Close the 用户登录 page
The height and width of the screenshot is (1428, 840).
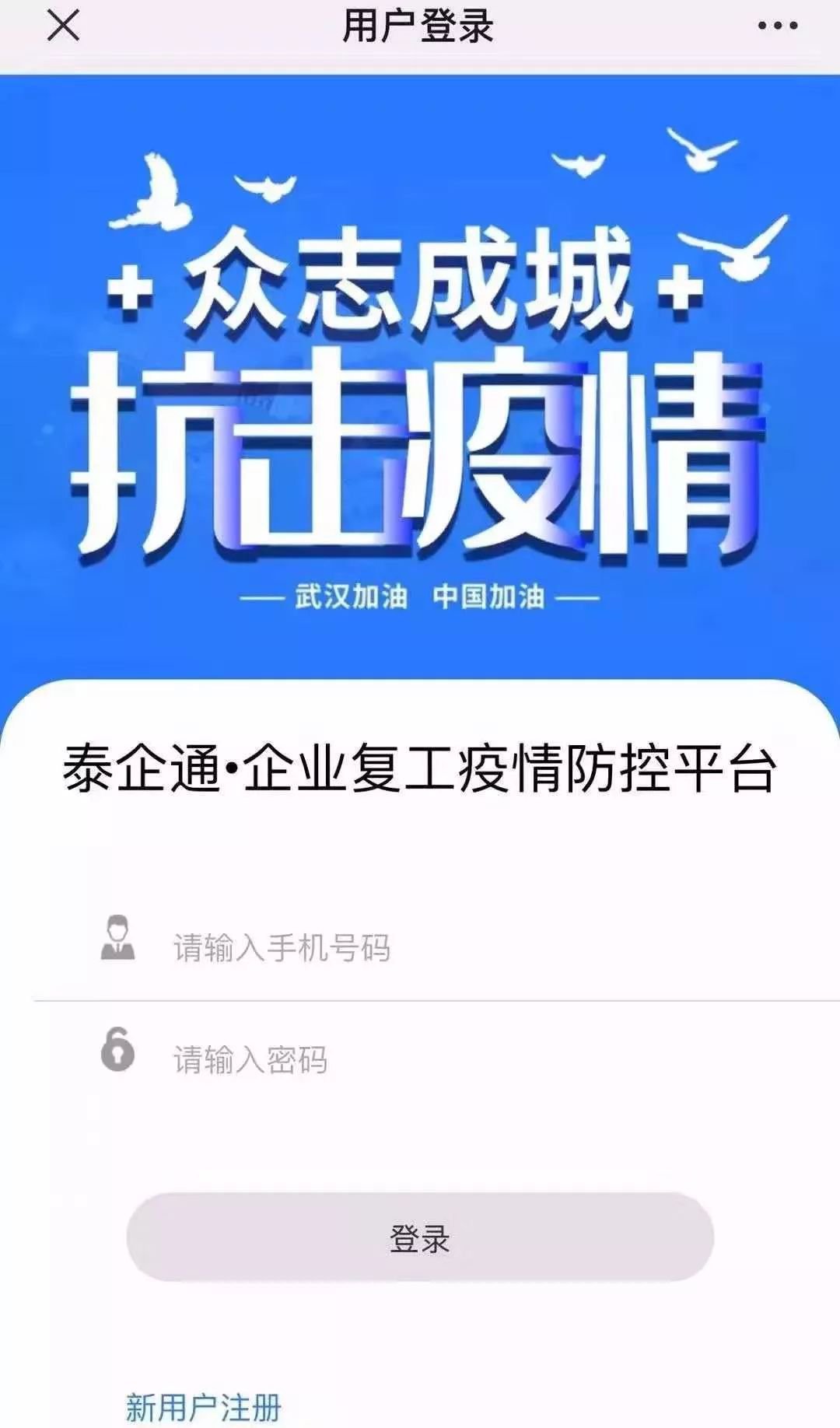coord(63,26)
